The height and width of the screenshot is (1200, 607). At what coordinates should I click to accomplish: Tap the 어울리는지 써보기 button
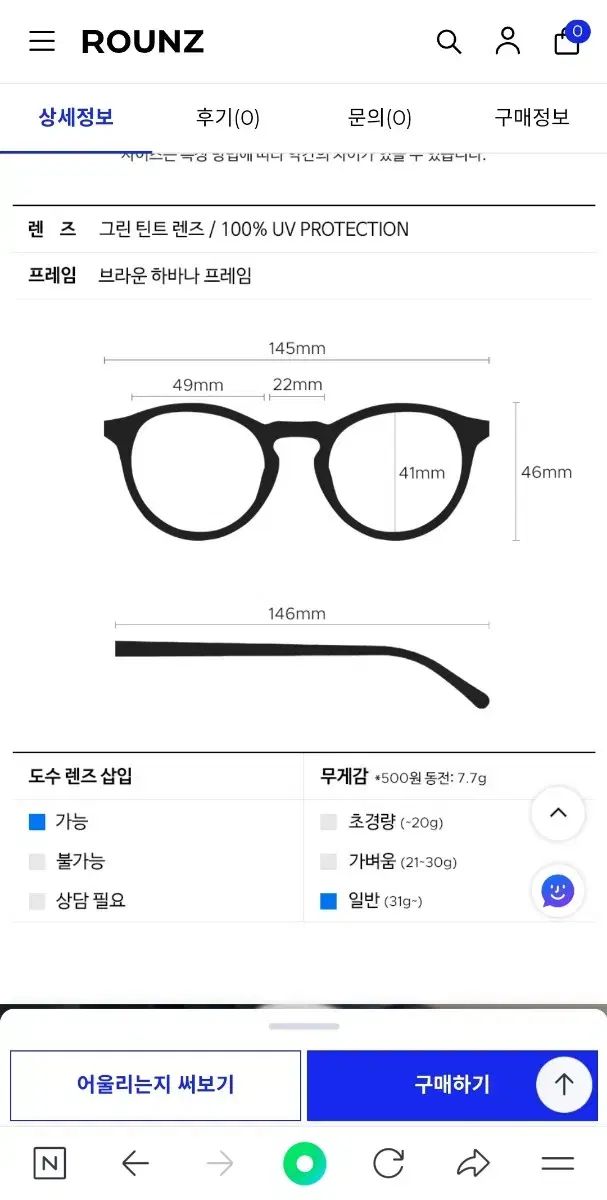tap(155, 1084)
